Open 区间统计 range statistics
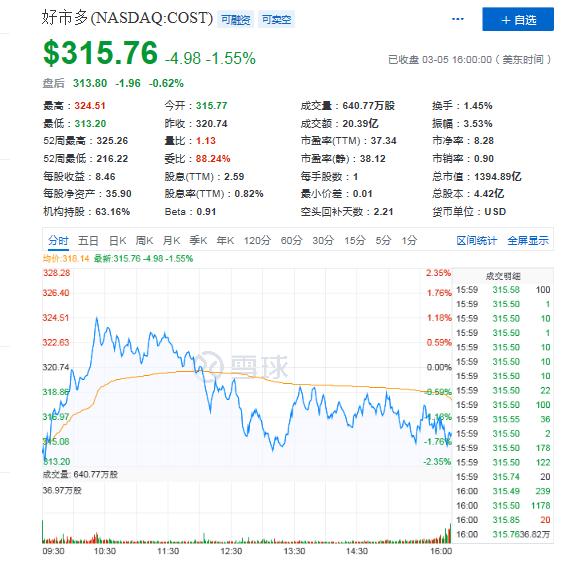Image resolution: width=570 pixels, height=565 pixels. 477,240
